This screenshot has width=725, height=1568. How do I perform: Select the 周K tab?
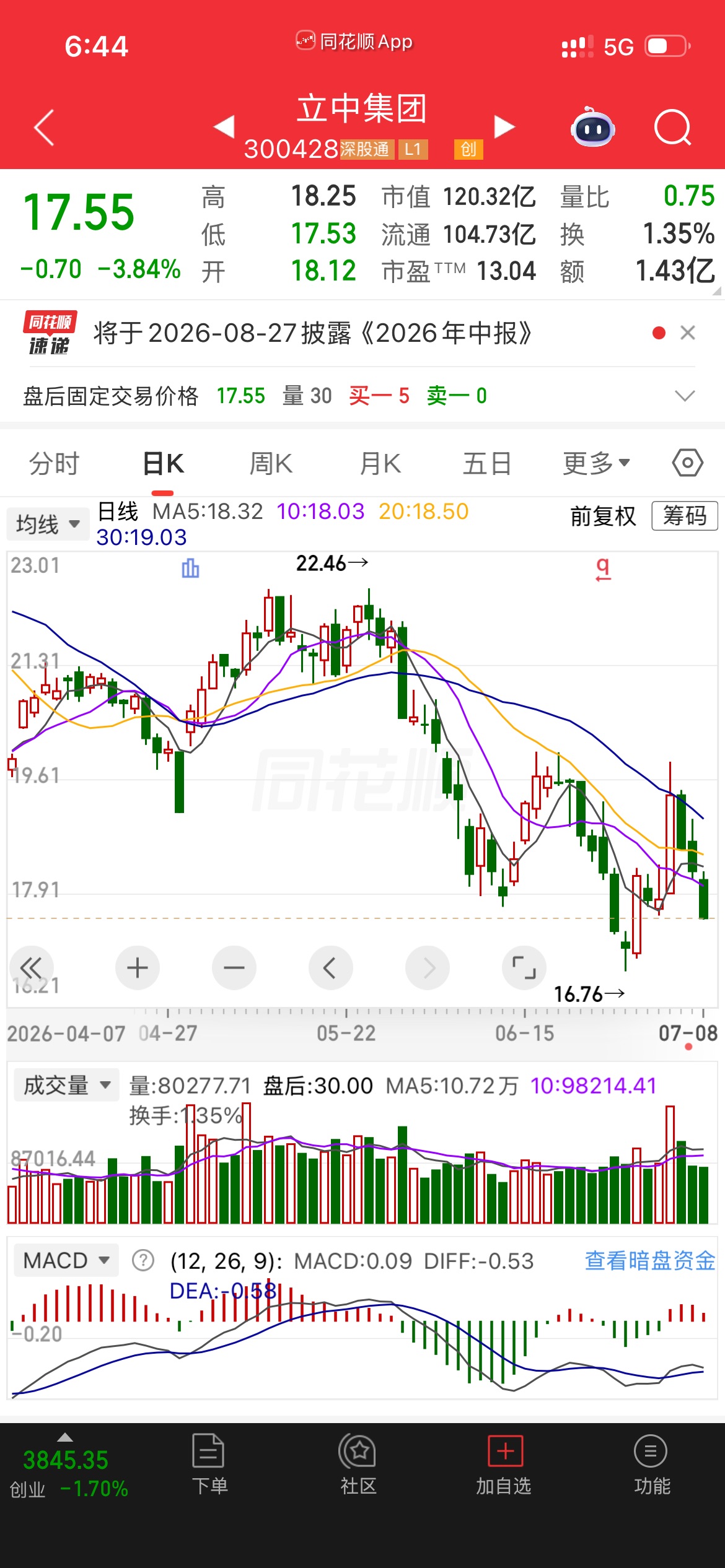tap(271, 464)
